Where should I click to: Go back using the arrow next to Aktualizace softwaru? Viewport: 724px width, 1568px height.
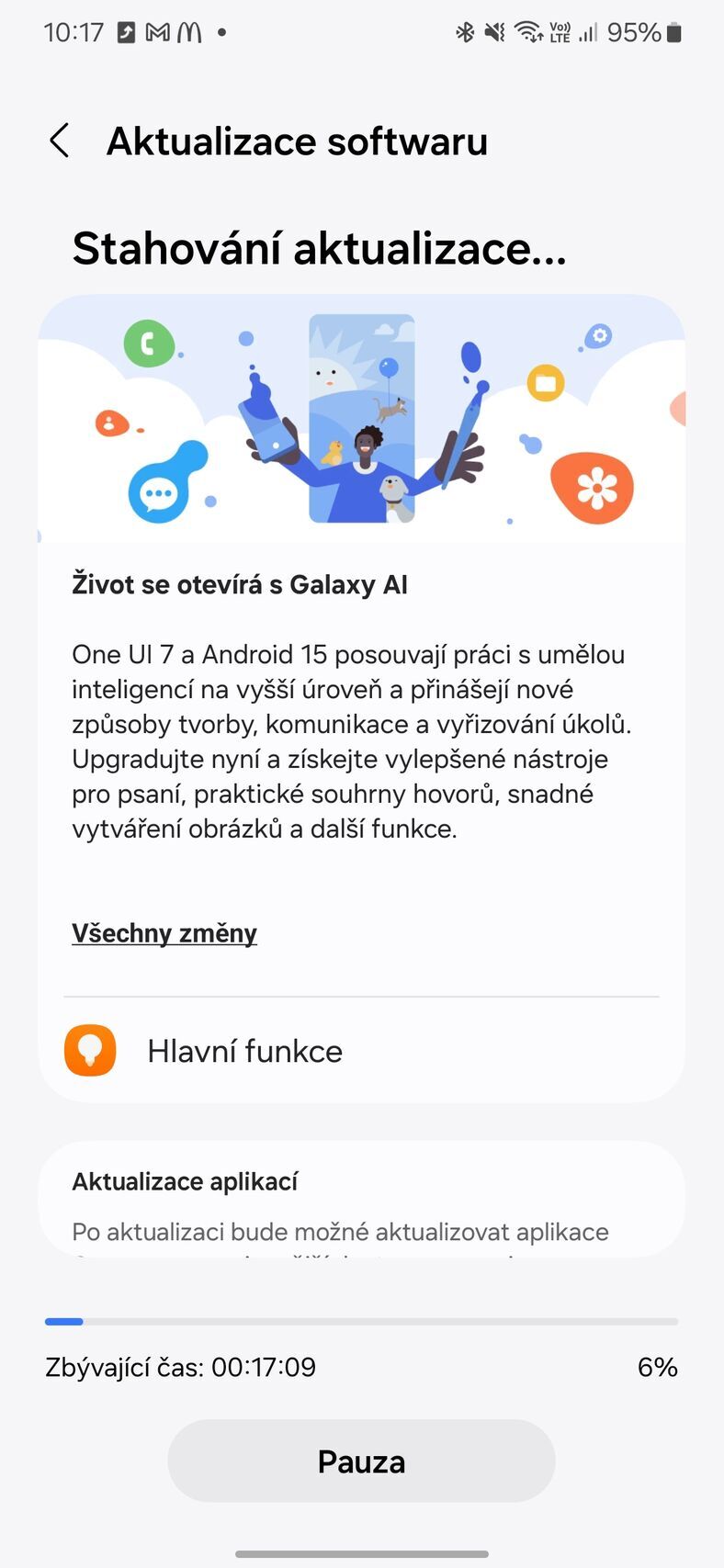[x=58, y=141]
